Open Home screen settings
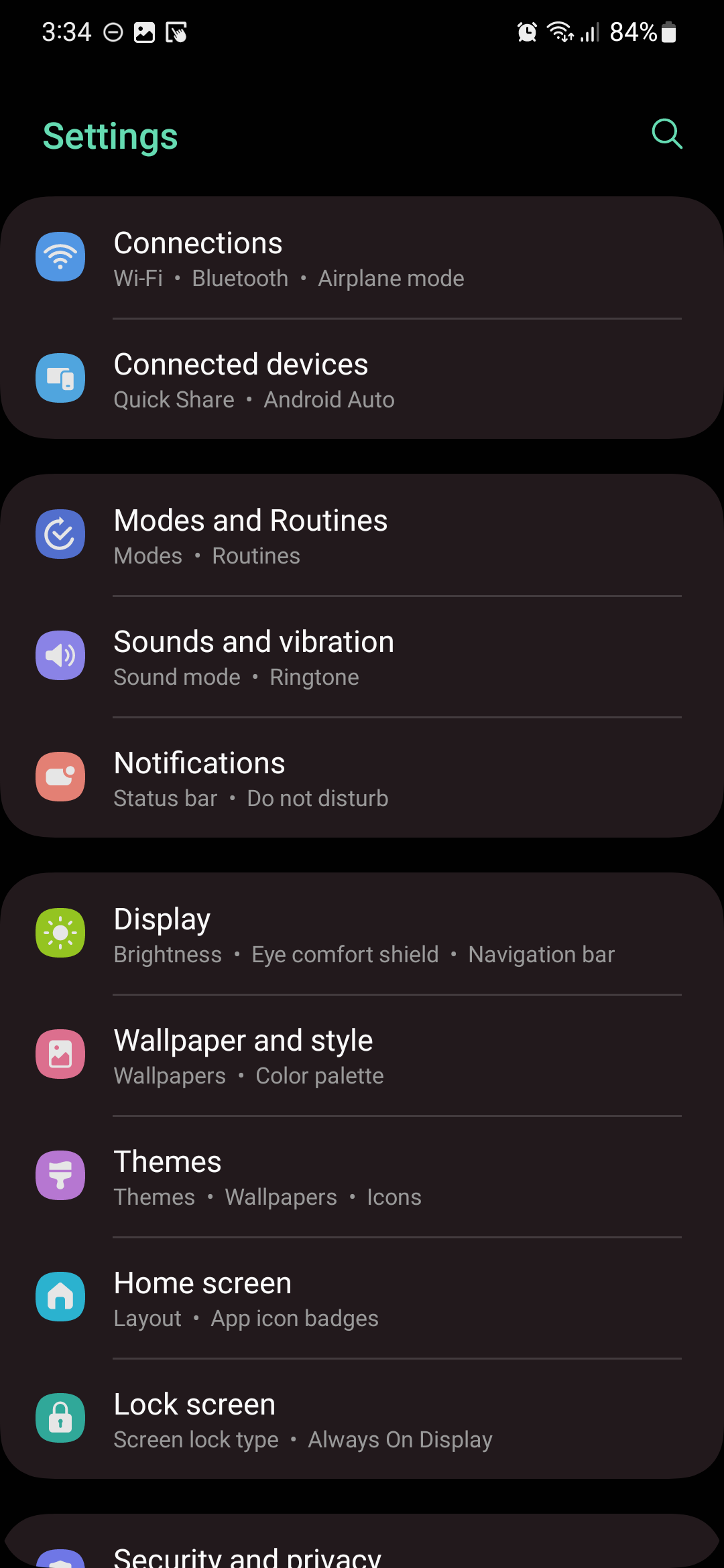Image resolution: width=724 pixels, height=1568 pixels. tap(362, 1298)
